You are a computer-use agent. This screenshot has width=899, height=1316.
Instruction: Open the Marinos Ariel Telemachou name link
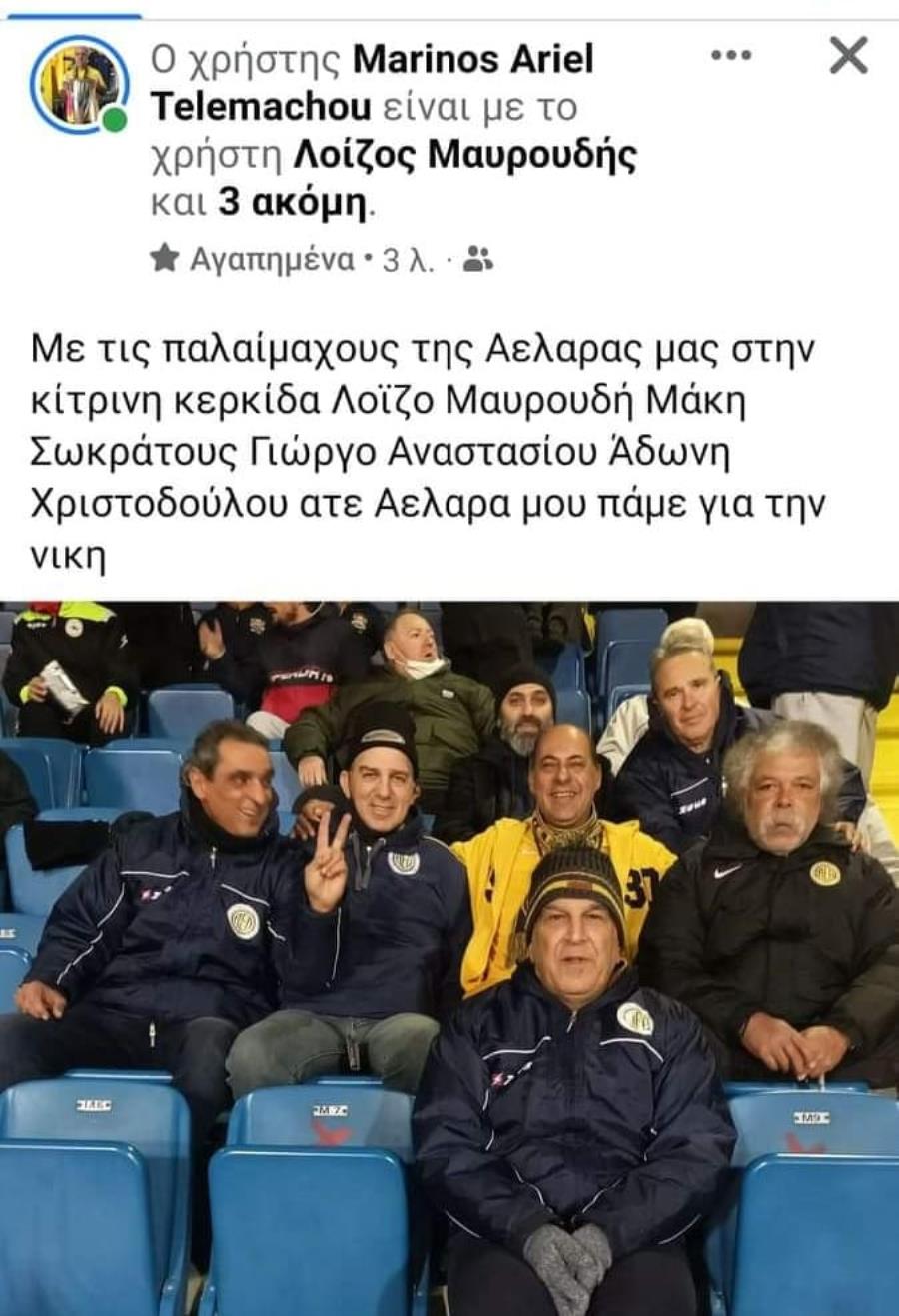pos(472,60)
